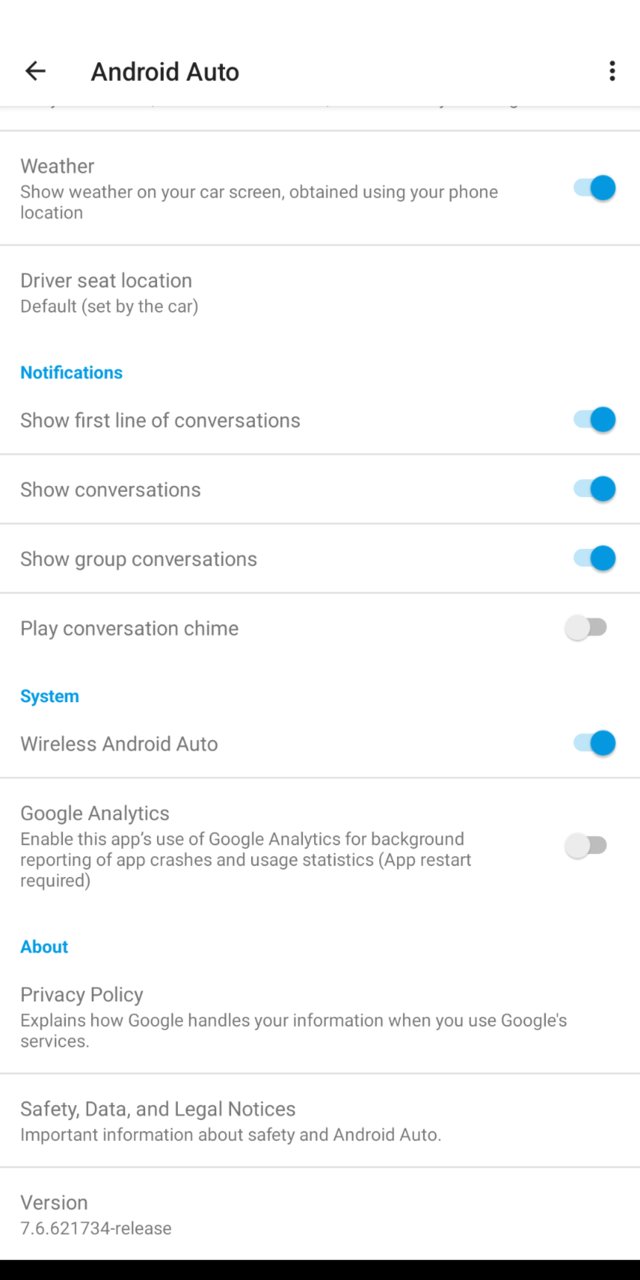Image resolution: width=640 pixels, height=1280 pixels.
Task: Enable Play conversation chime
Action: tap(587, 628)
